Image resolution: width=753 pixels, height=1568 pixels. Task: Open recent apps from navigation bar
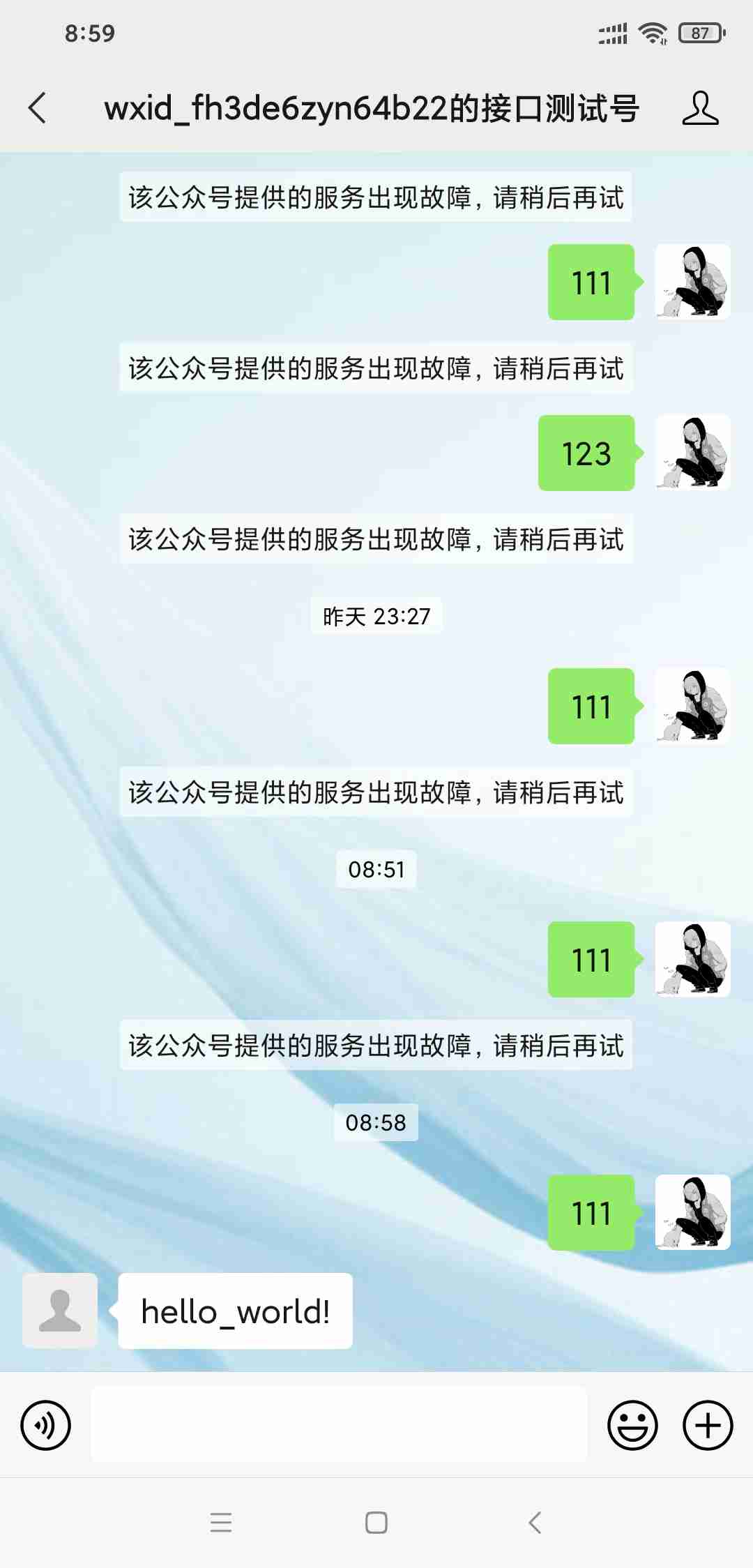(221, 1522)
